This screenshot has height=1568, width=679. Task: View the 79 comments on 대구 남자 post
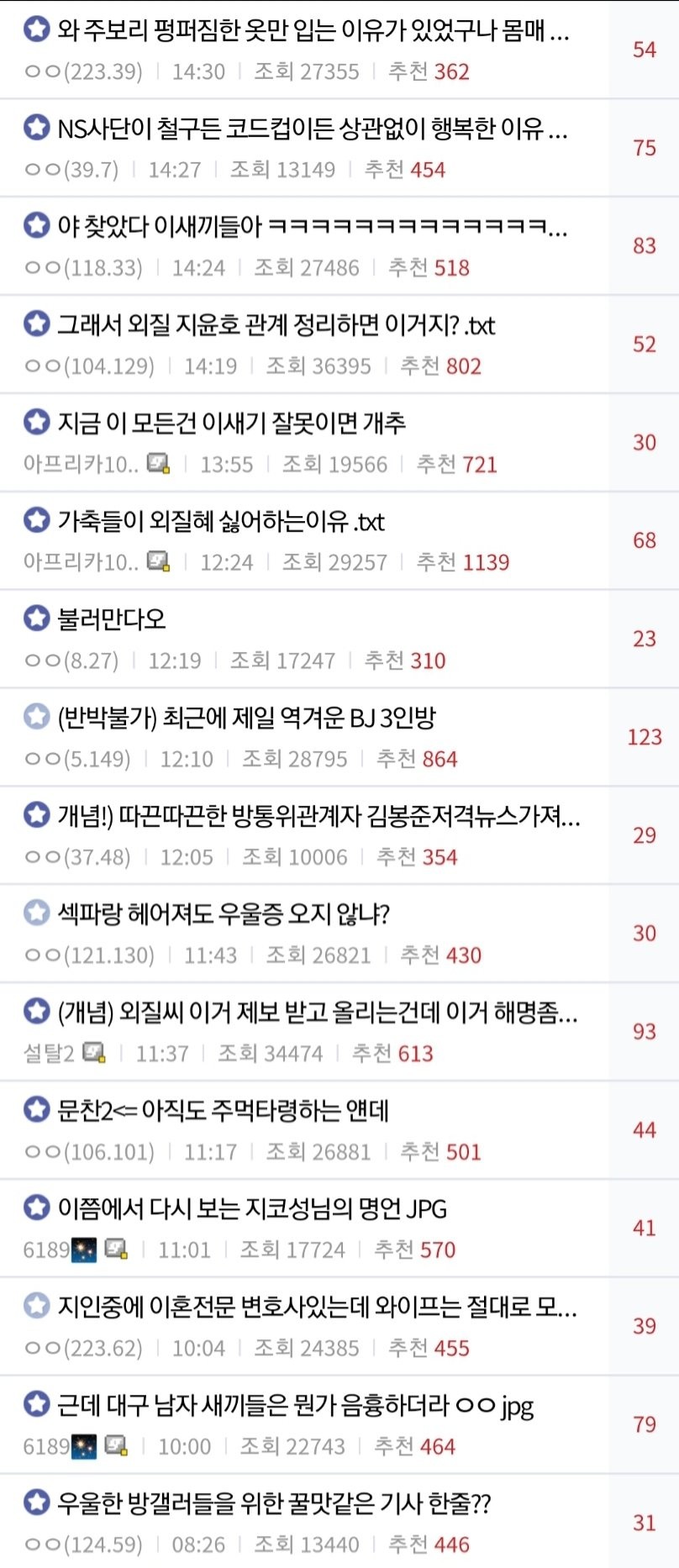(645, 1424)
